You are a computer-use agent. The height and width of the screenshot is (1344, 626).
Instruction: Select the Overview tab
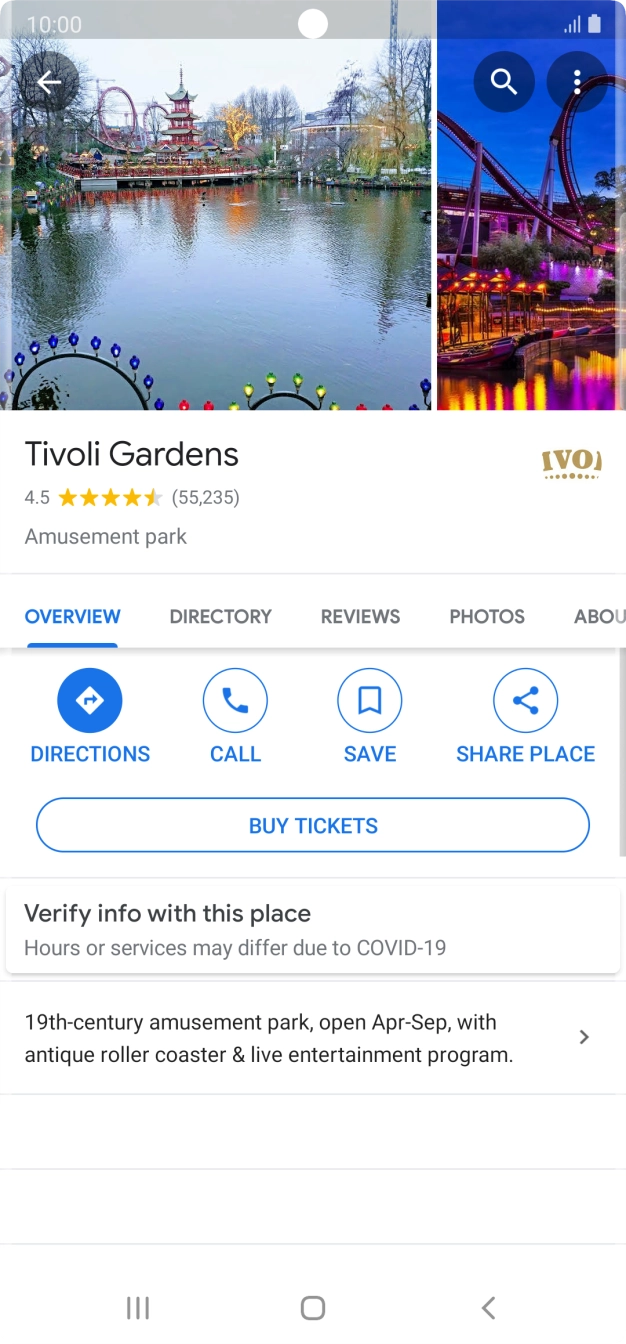pos(73,617)
